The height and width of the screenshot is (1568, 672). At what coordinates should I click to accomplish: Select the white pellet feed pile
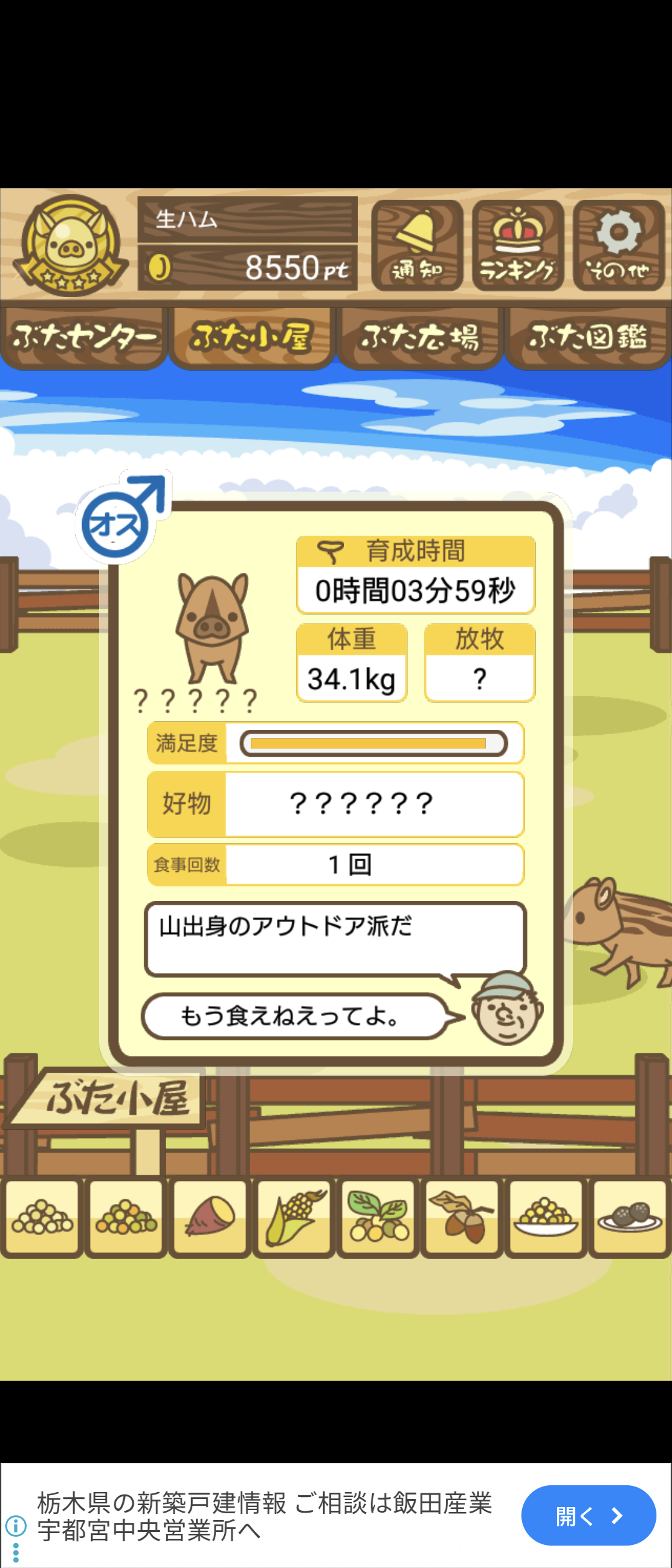pos(42,1216)
